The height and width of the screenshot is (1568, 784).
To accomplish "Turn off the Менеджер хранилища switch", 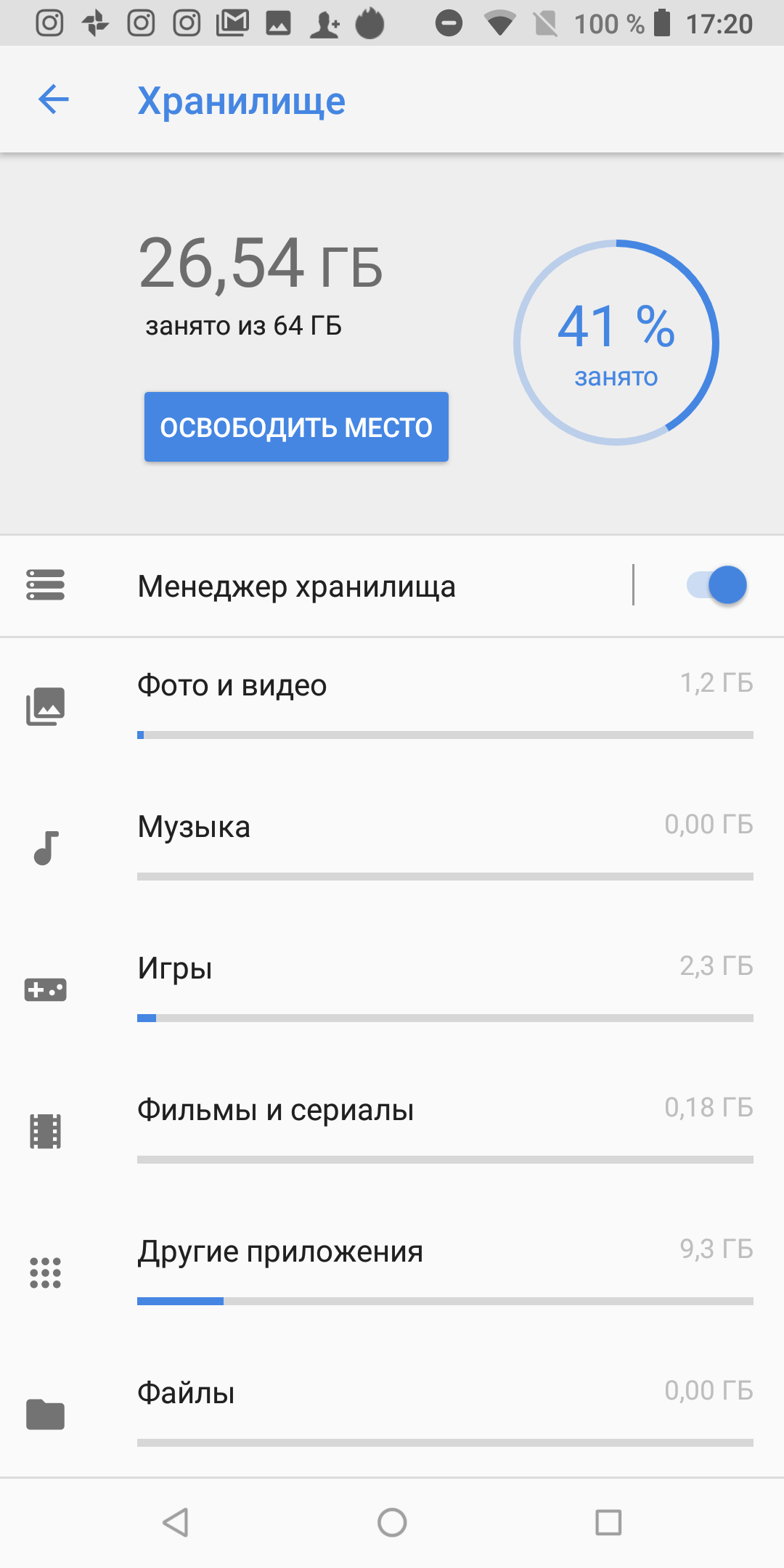I will [x=716, y=585].
